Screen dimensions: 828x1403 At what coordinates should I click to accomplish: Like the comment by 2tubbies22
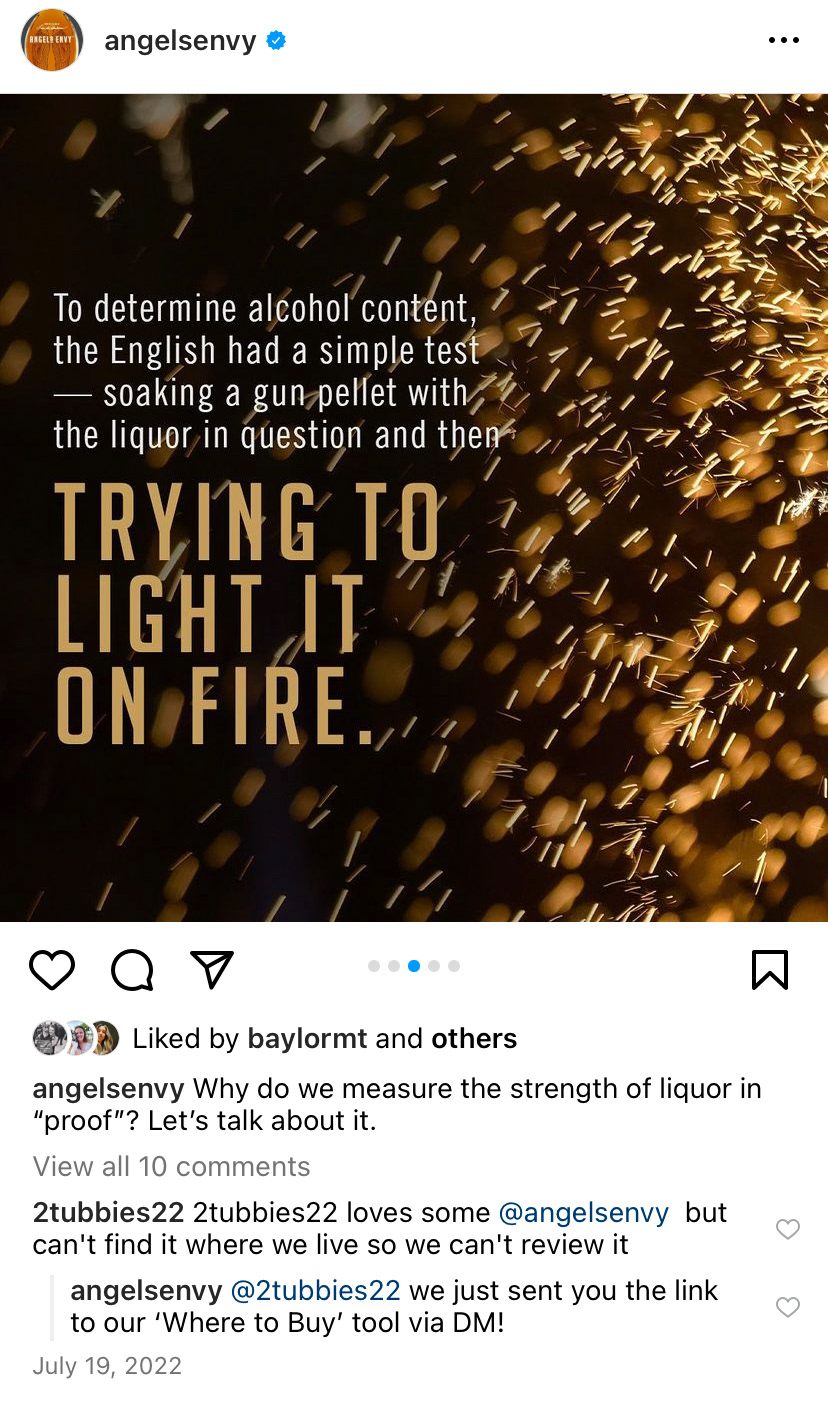pyautogui.click(x=788, y=1229)
